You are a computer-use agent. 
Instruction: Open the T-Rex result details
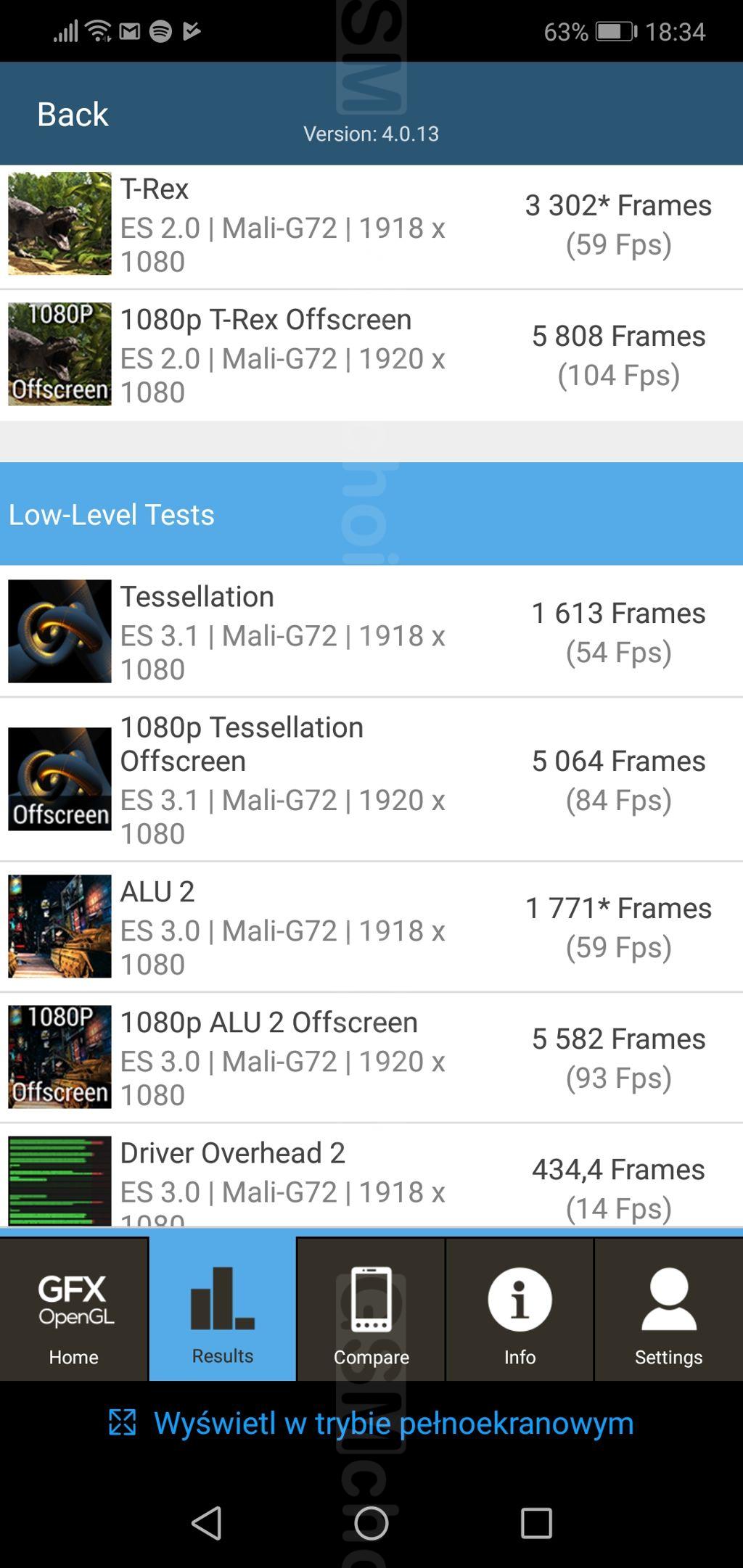[x=370, y=225]
